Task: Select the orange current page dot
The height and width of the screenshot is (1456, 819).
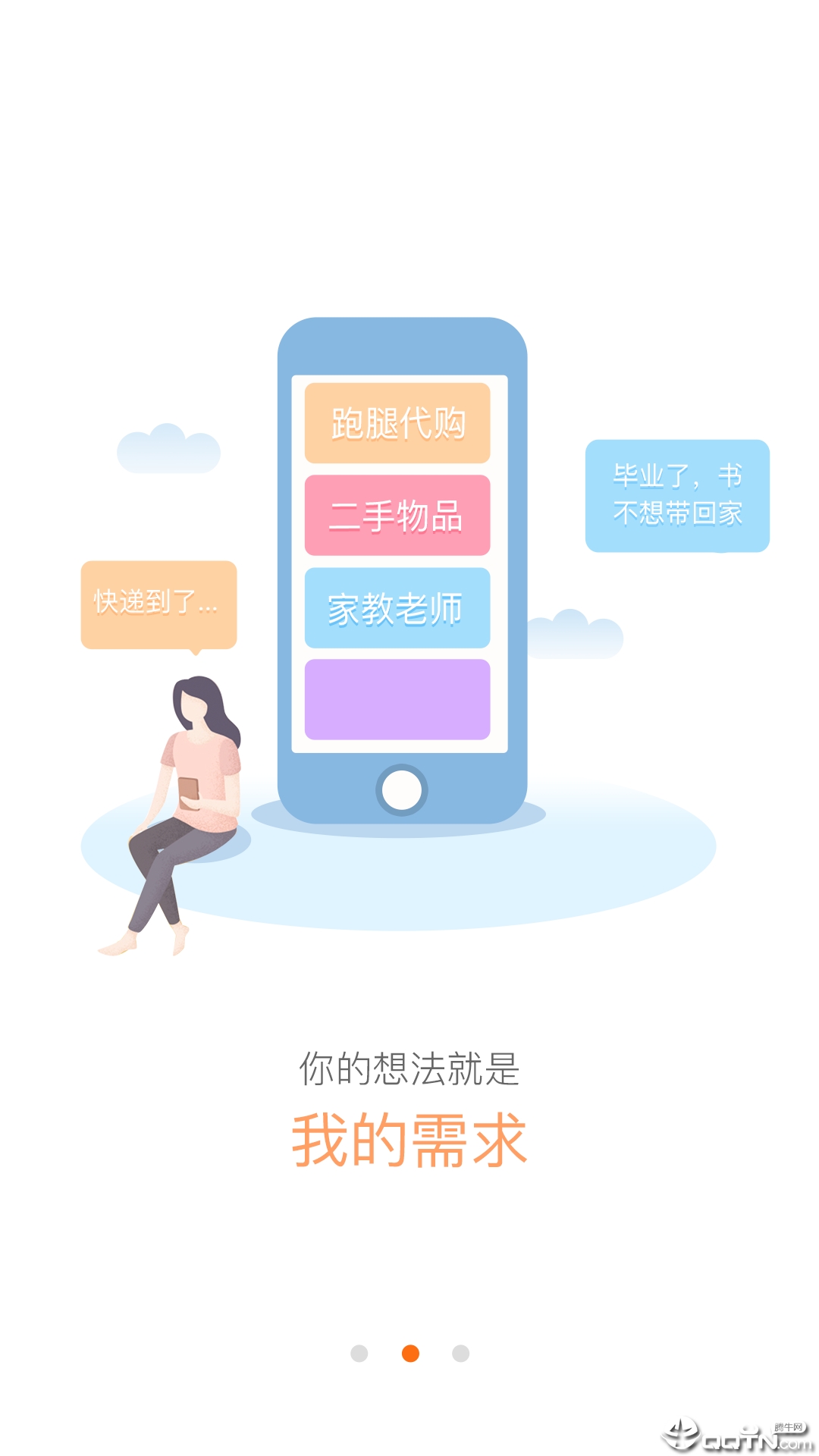Action: pos(410,1354)
